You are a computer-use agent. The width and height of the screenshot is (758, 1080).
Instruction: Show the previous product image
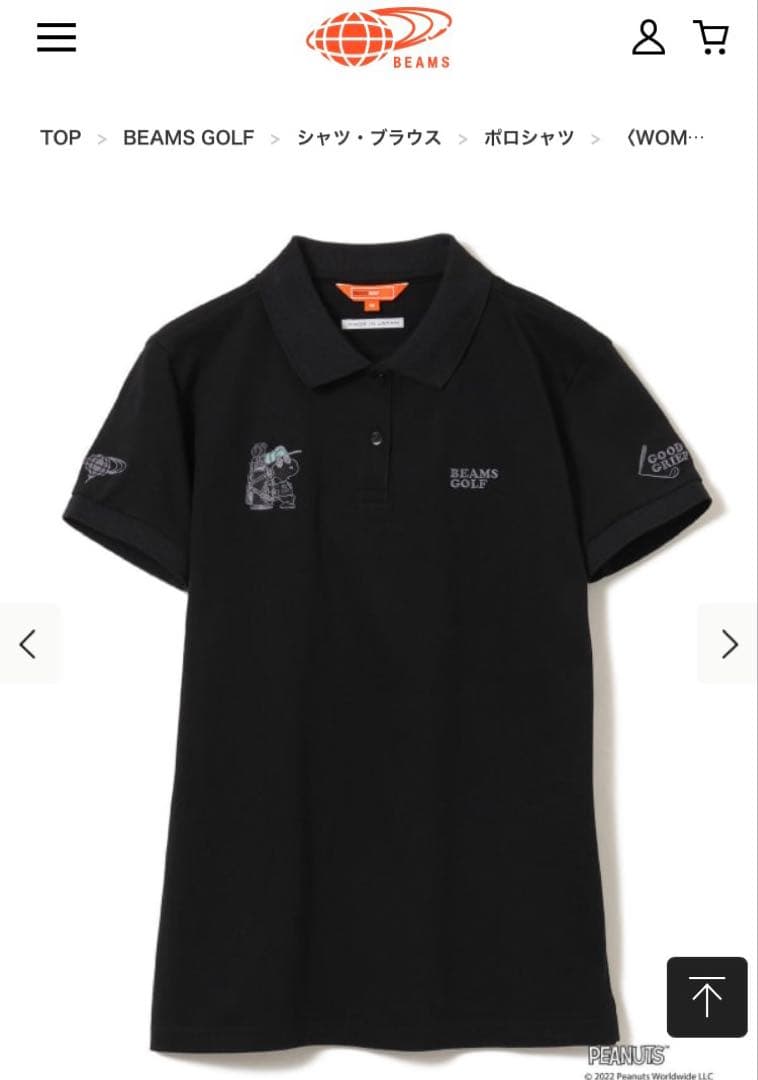(x=29, y=643)
